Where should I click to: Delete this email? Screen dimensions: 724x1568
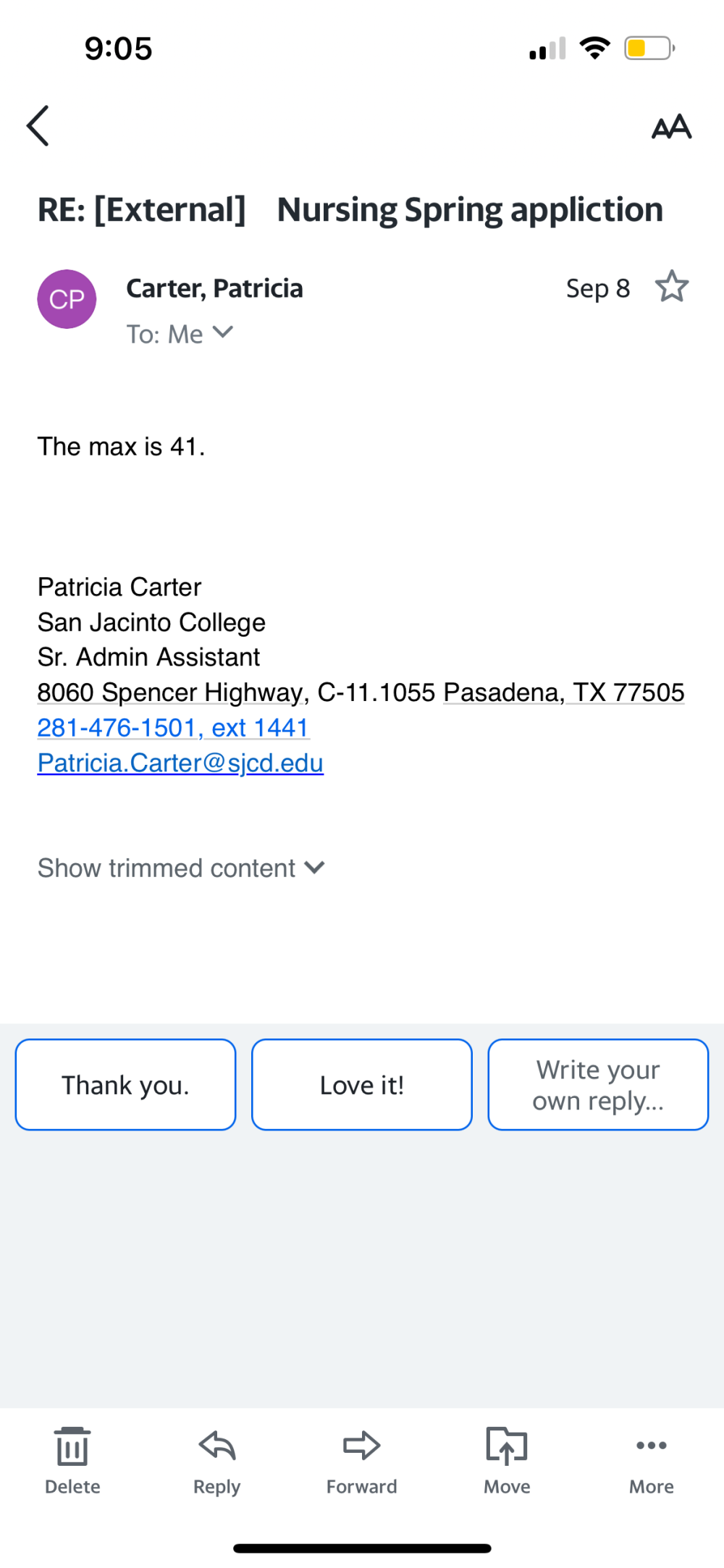coord(72,1459)
